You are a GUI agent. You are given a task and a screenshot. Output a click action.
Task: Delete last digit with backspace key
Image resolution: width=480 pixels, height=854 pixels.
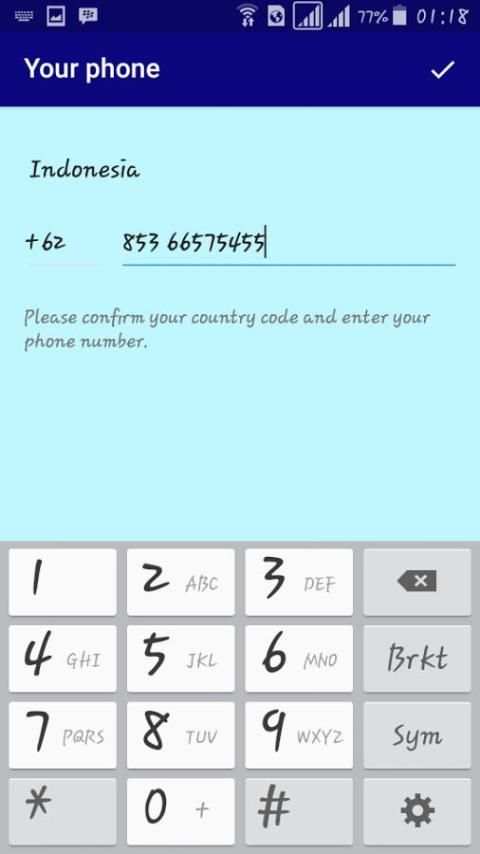coord(417,582)
